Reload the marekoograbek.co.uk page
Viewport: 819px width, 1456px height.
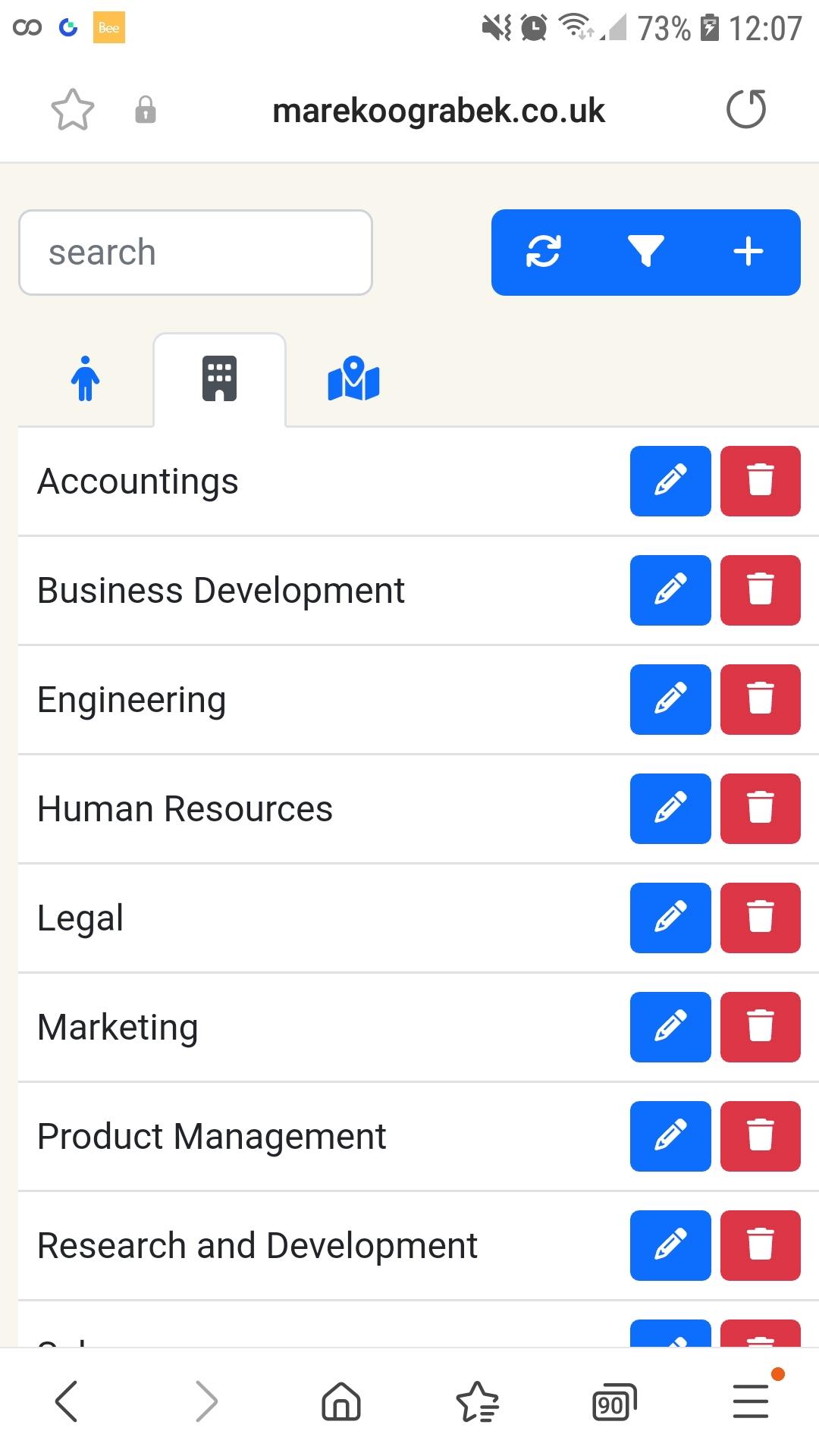(746, 108)
